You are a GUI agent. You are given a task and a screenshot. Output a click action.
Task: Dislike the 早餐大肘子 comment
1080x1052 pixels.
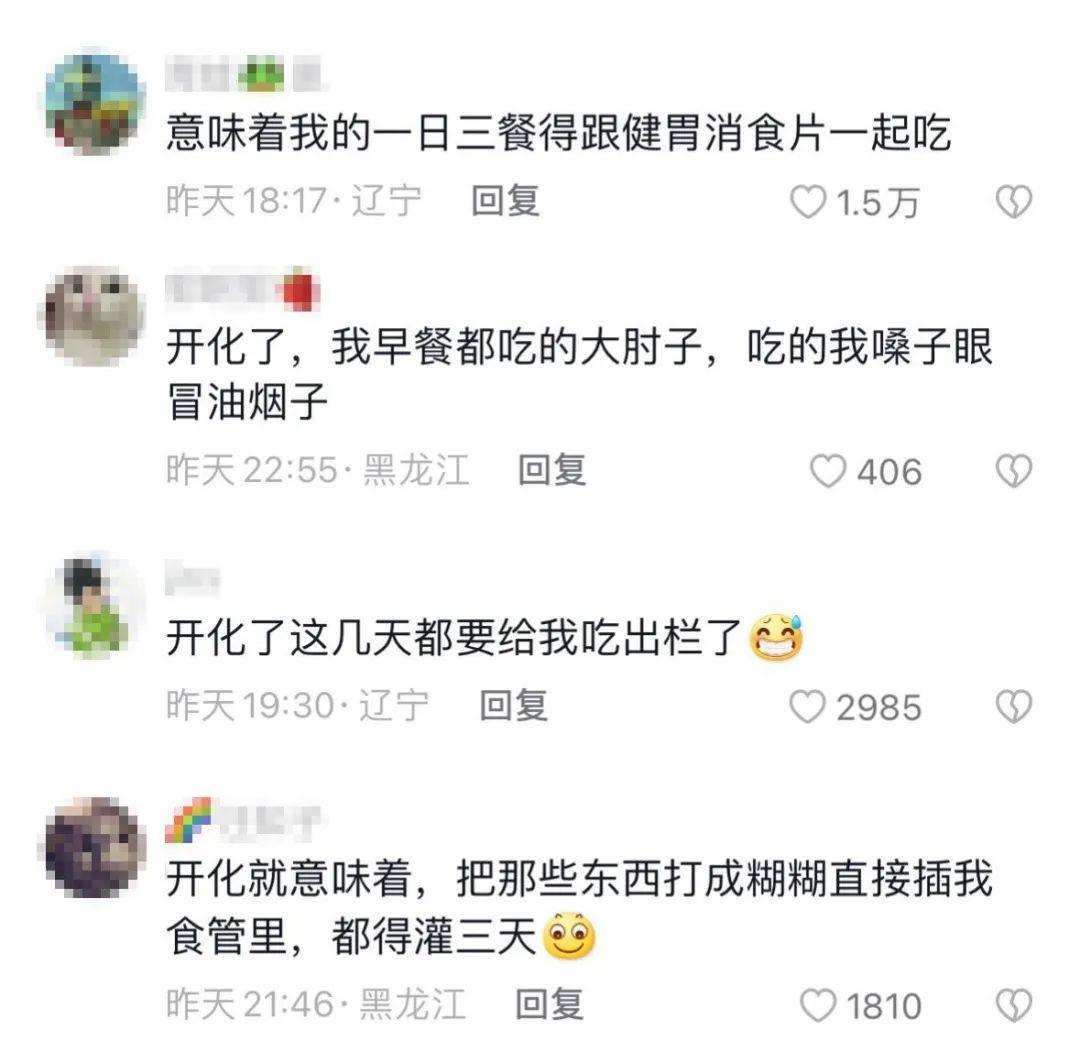[1013, 471]
